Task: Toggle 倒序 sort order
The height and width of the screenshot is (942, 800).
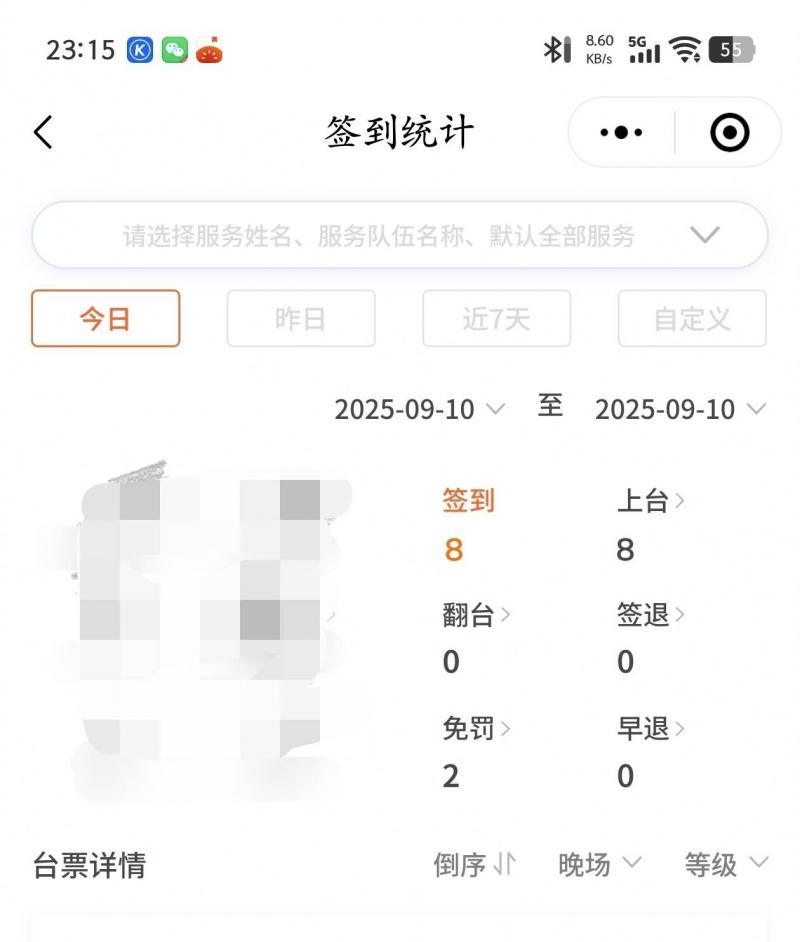Action: [474, 864]
